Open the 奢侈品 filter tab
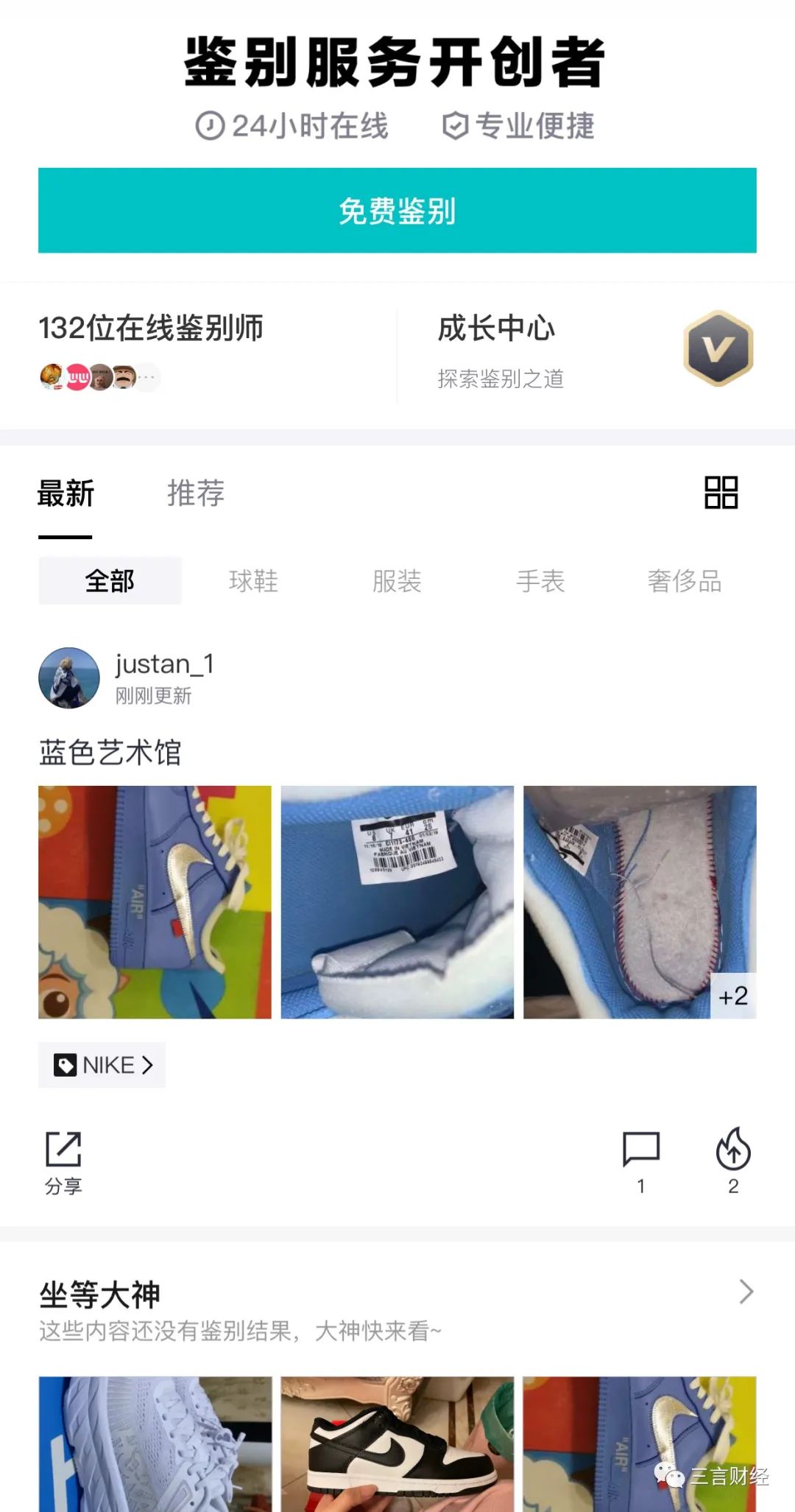This screenshot has width=795, height=1512. point(685,582)
